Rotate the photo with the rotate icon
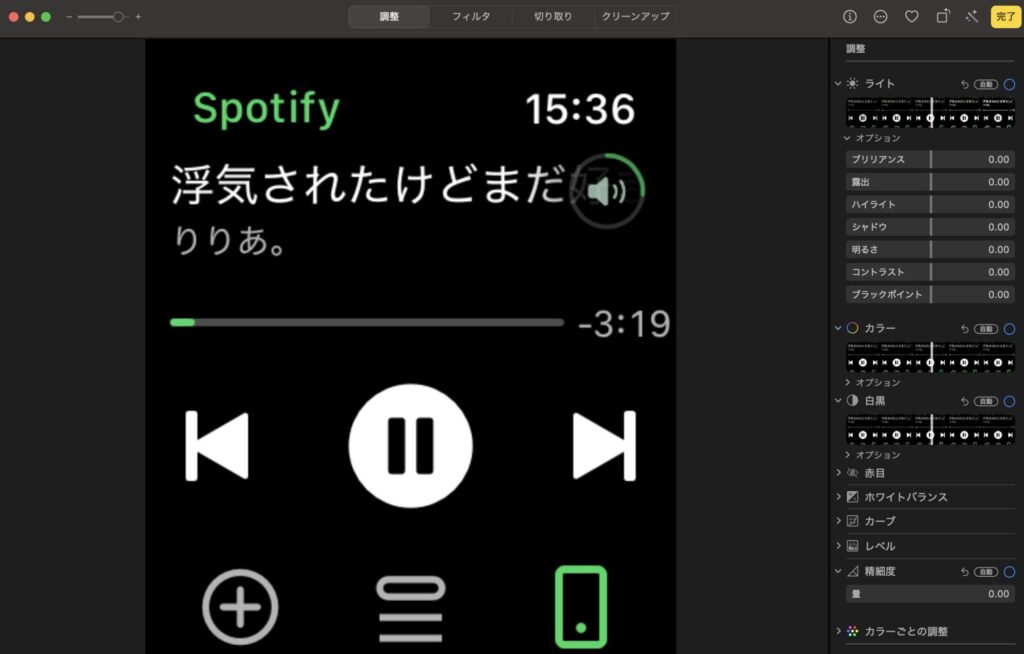Image resolution: width=1024 pixels, height=654 pixels. 942,17
